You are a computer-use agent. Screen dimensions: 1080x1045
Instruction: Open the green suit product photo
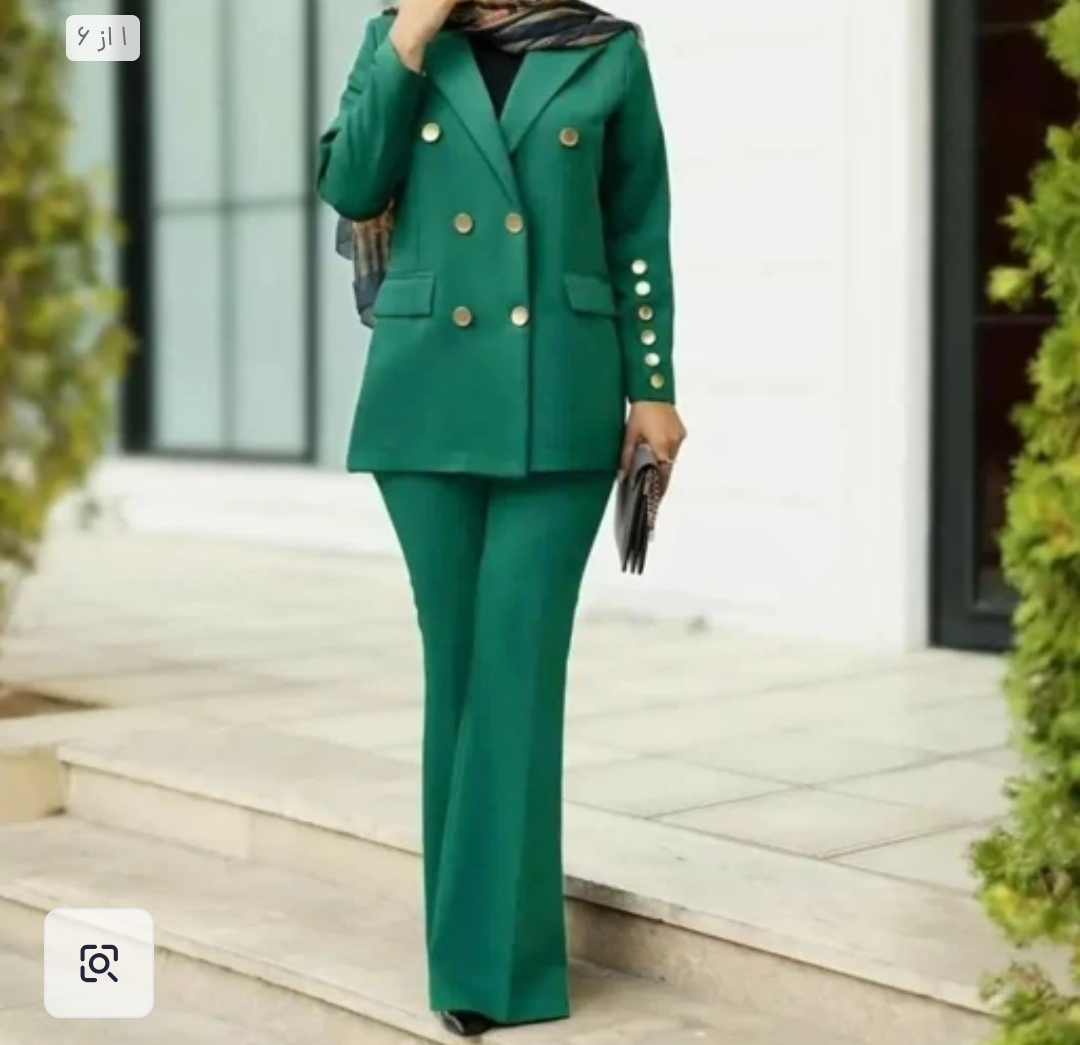[x=540, y=500]
